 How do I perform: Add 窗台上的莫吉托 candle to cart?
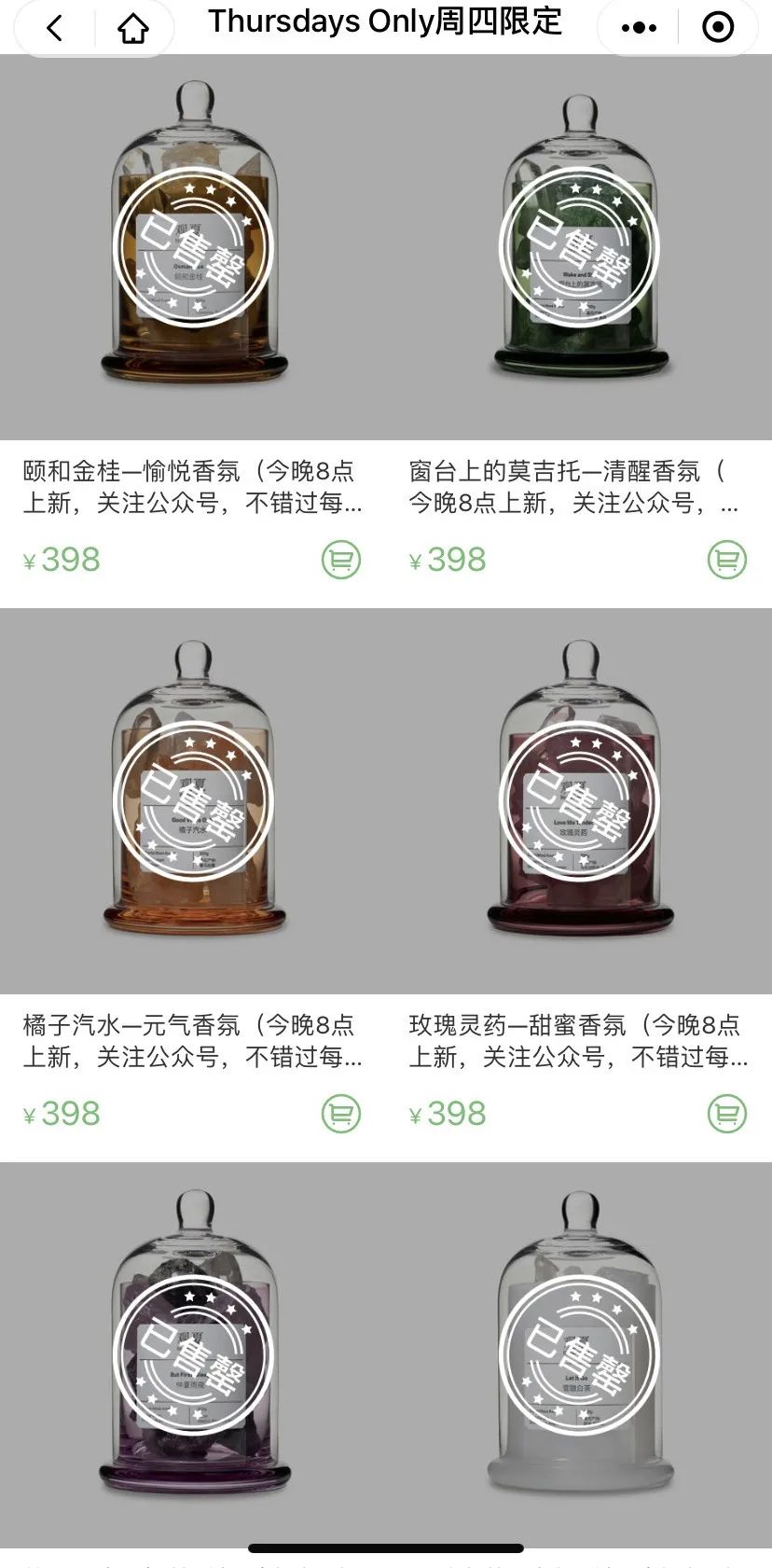[x=727, y=560]
